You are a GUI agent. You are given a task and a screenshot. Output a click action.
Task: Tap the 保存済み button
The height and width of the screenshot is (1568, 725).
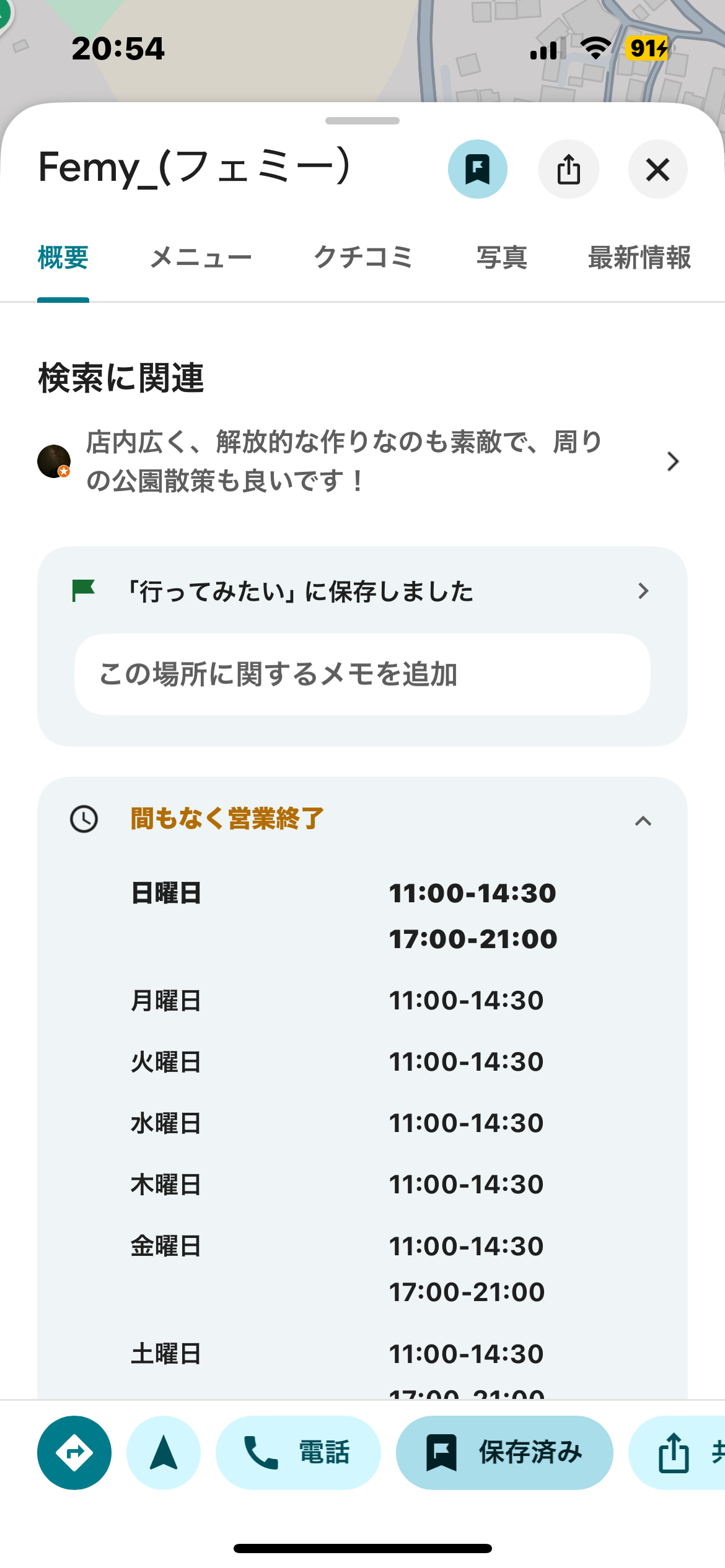pos(504,1452)
